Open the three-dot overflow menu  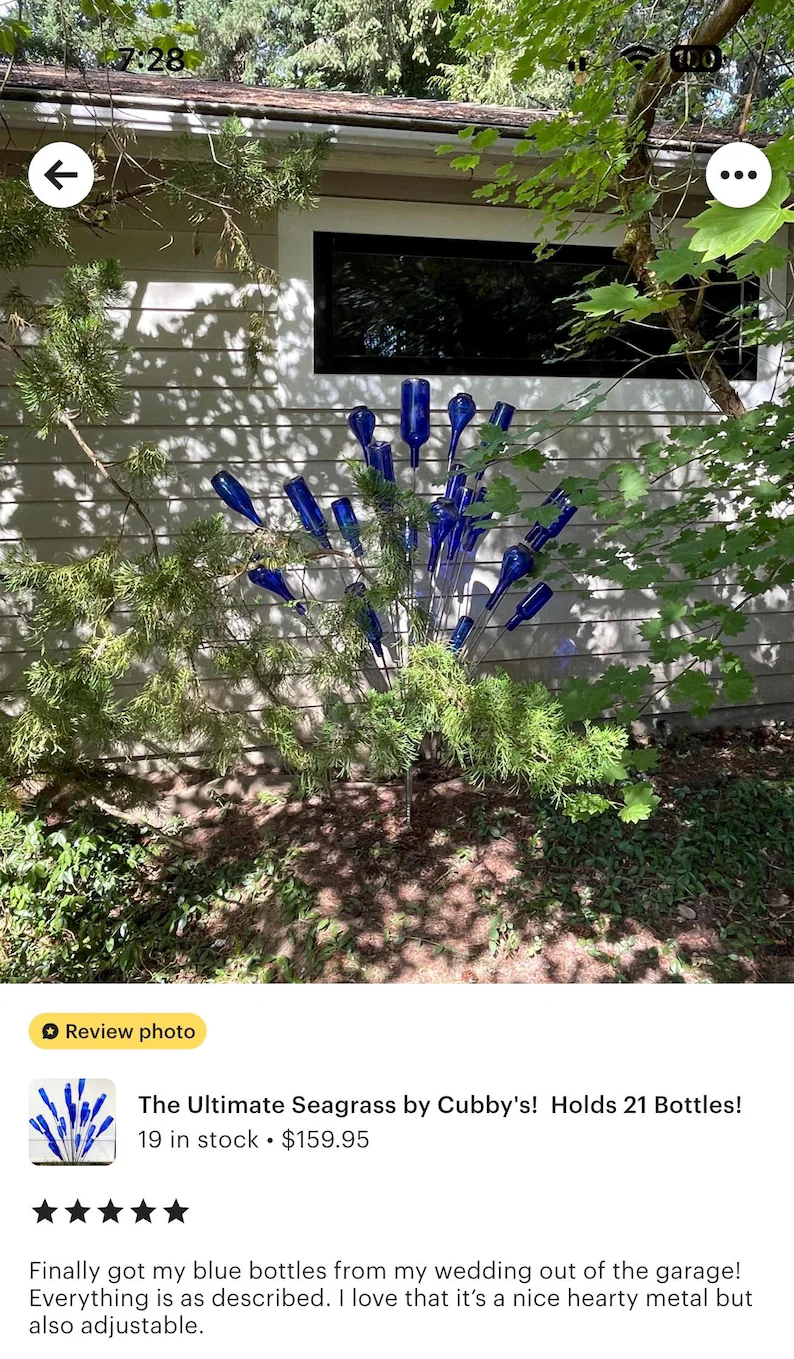pyautogui.click(x=738, y=175)
